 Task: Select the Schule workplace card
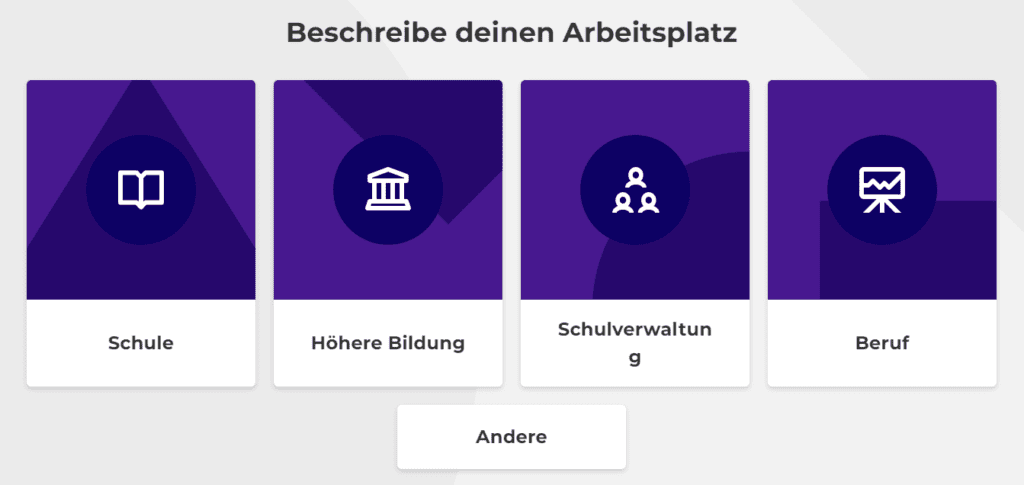point(141,233)
